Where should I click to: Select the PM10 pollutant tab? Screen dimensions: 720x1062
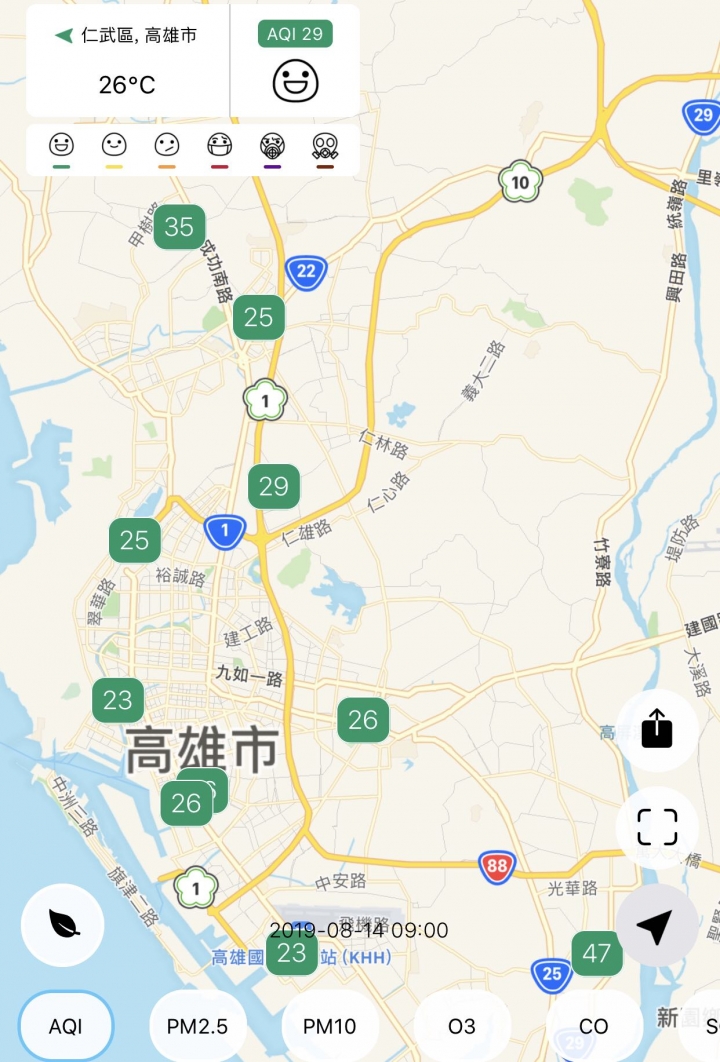[x=330, y=1026]
